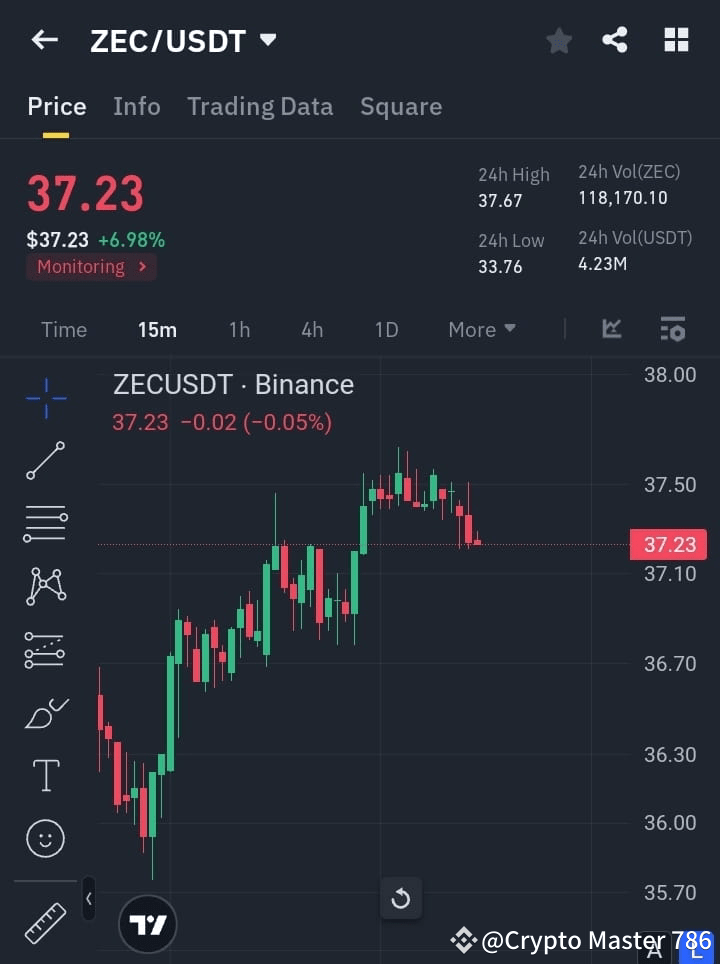Image resolution: width=720 pixels, height=964 pixels.
Task: Click the TradingView logo
Action: point(147,924)
